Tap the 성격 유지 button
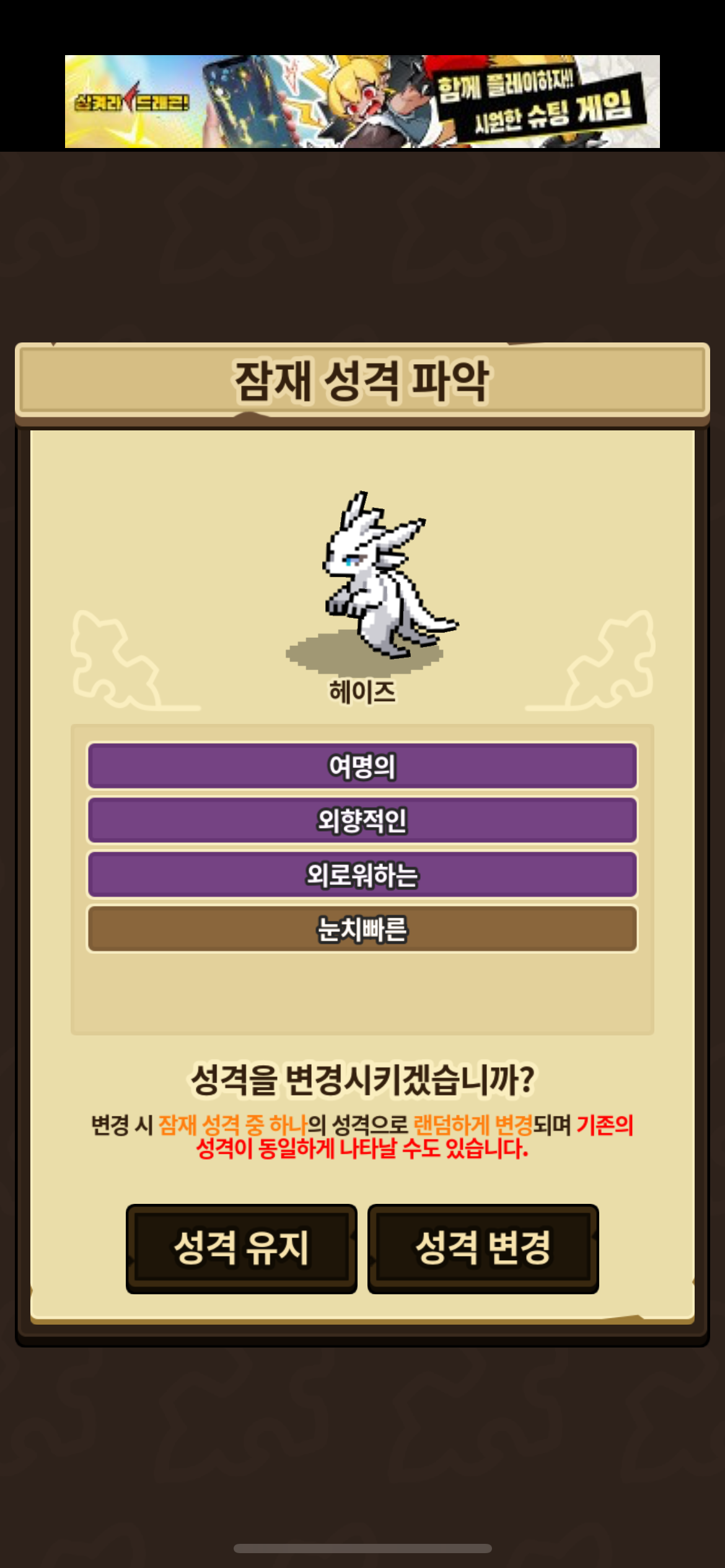 tap(241, 1248)
